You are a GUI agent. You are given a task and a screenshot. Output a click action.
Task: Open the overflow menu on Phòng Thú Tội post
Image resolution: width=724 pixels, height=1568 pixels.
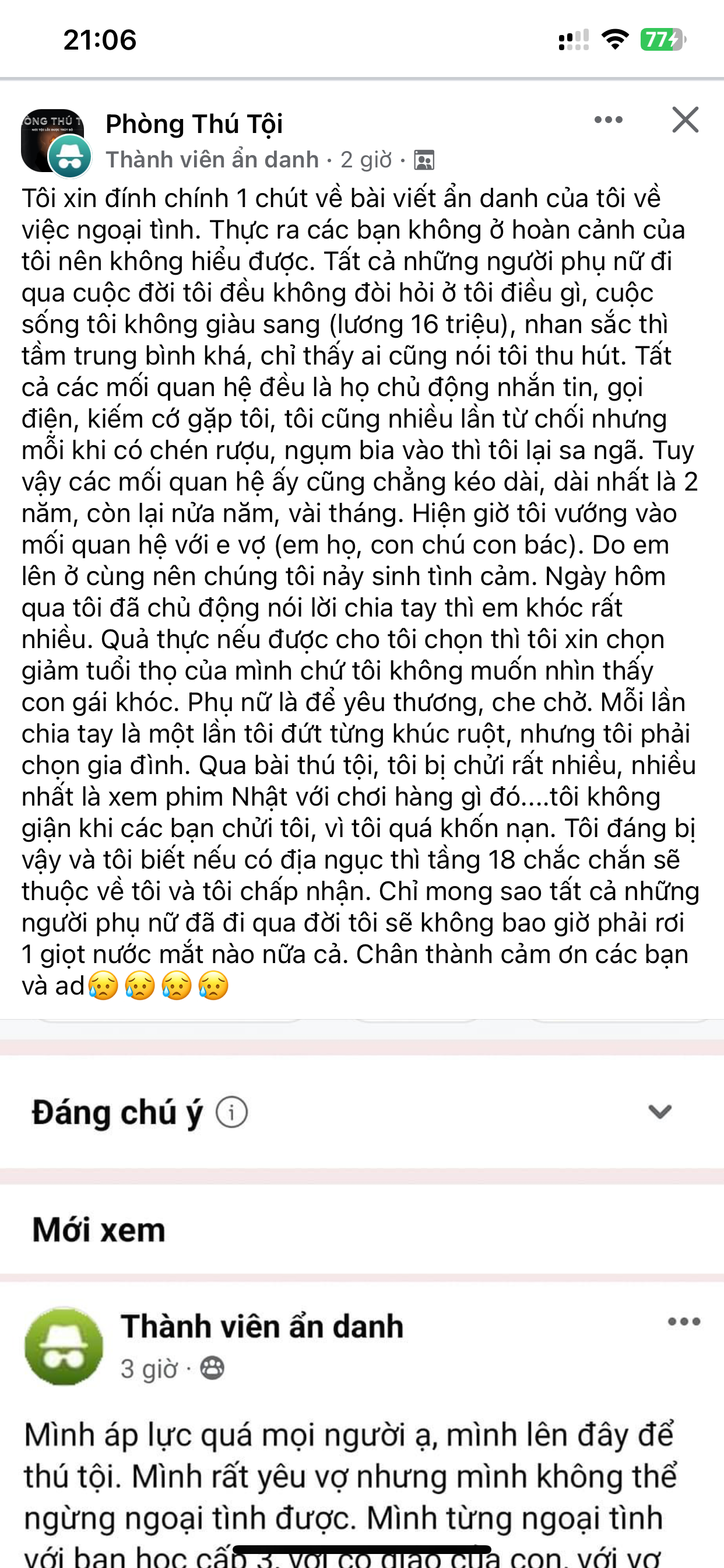click(608, 120)
